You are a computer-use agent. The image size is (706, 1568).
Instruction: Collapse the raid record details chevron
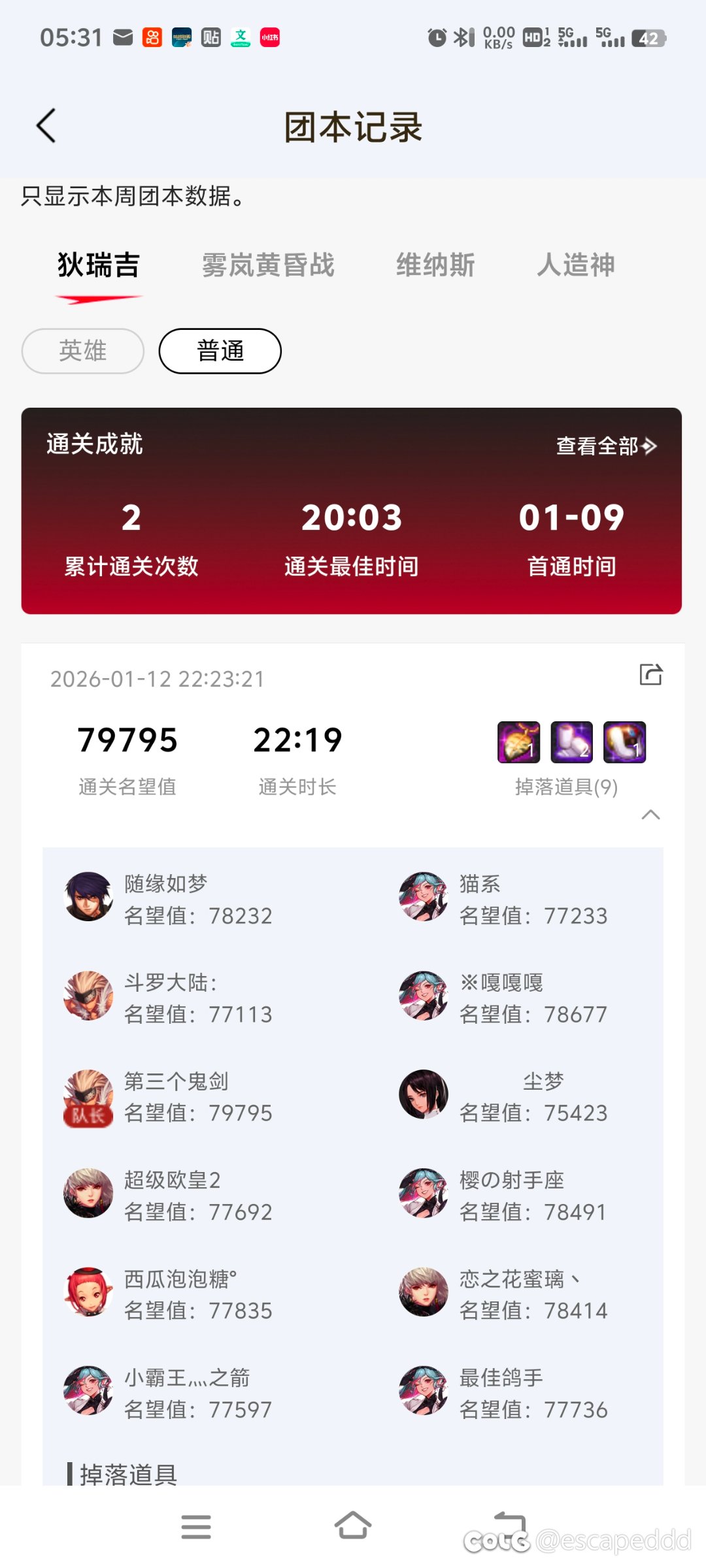coord(650,815)
